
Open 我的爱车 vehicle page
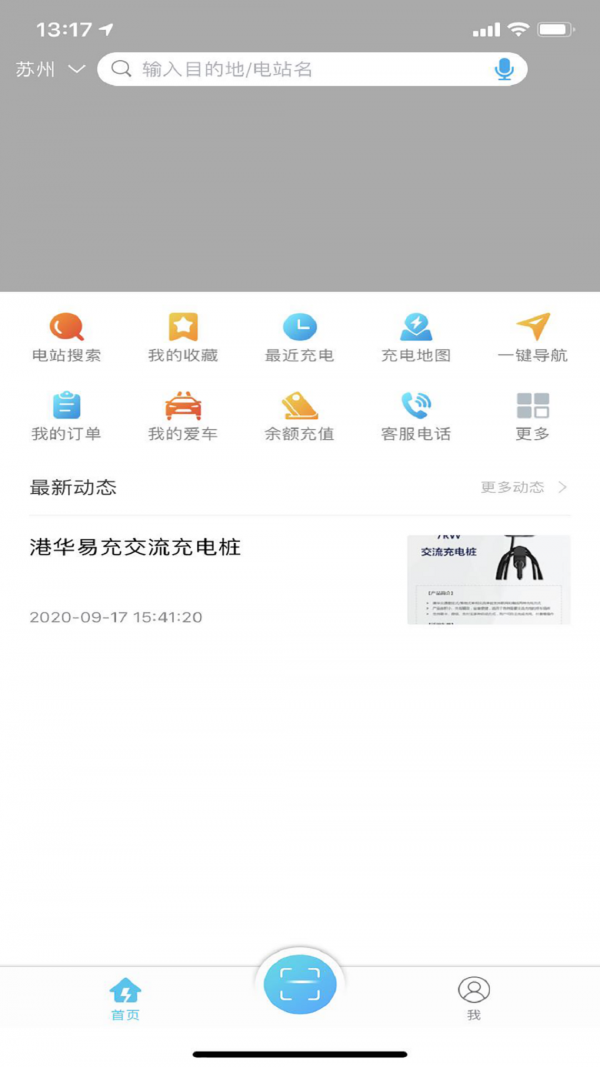(x=183, y=417)
